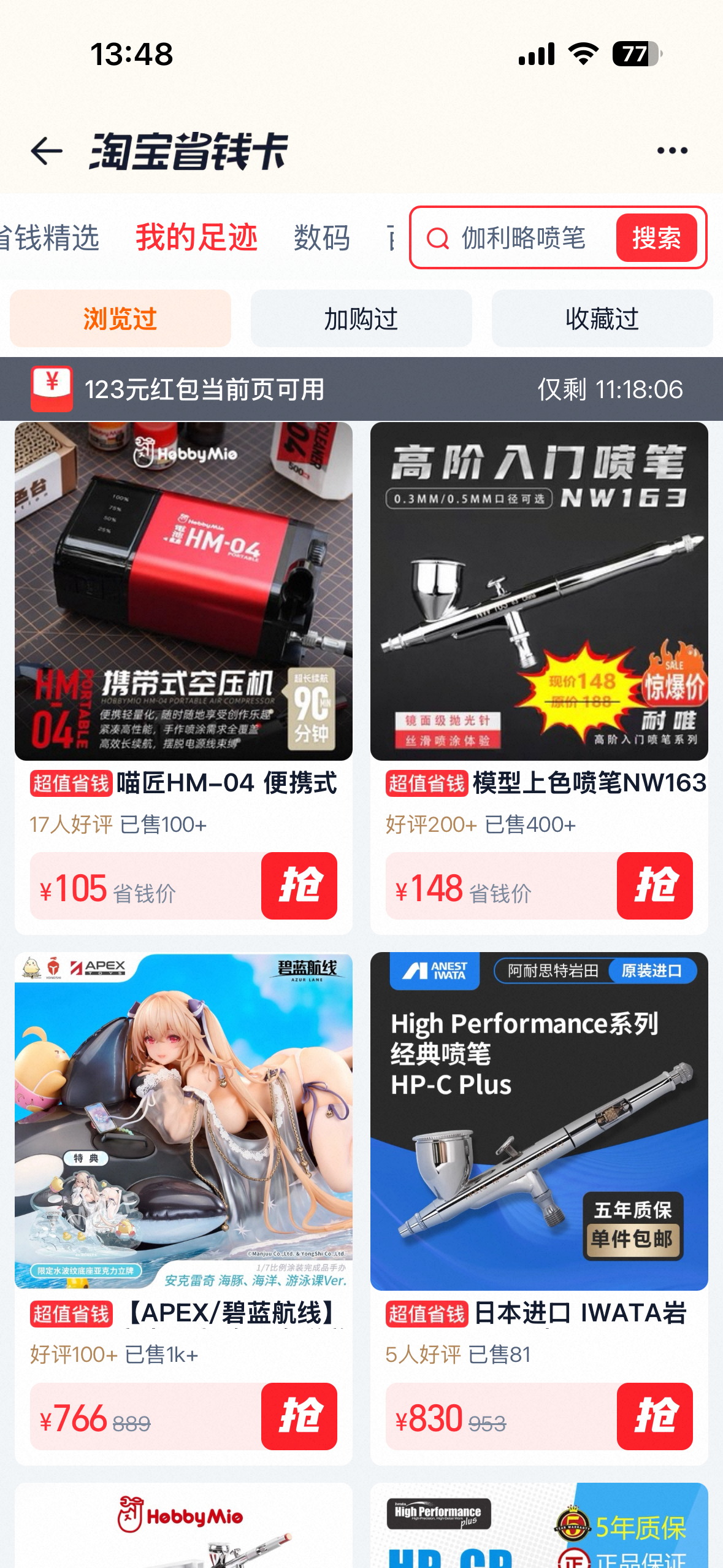This screenshot has width=723, height=1568.
Task: Select the 浏览过 filter
Action: [x=120, y=319]
